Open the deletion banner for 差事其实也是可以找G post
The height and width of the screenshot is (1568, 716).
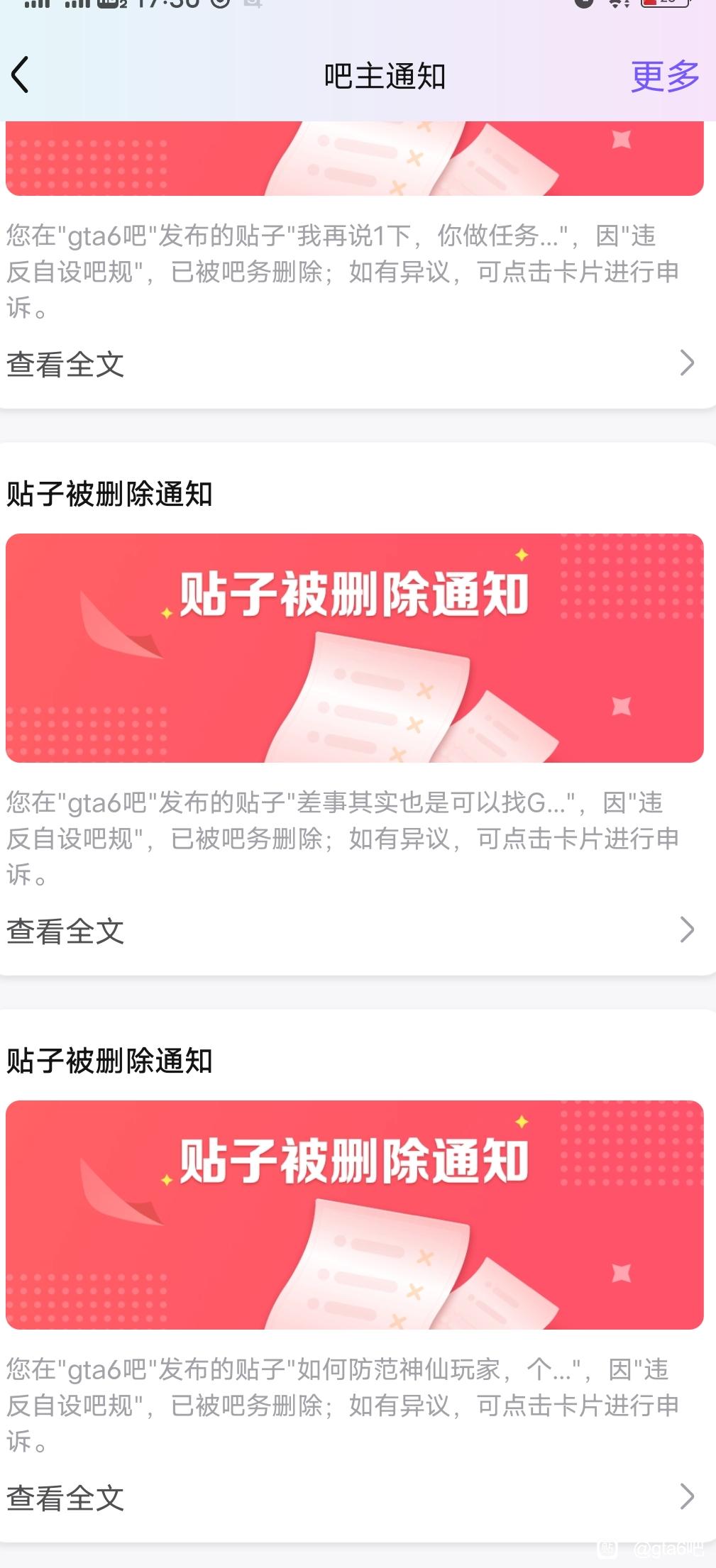click(x=354, y=647)
